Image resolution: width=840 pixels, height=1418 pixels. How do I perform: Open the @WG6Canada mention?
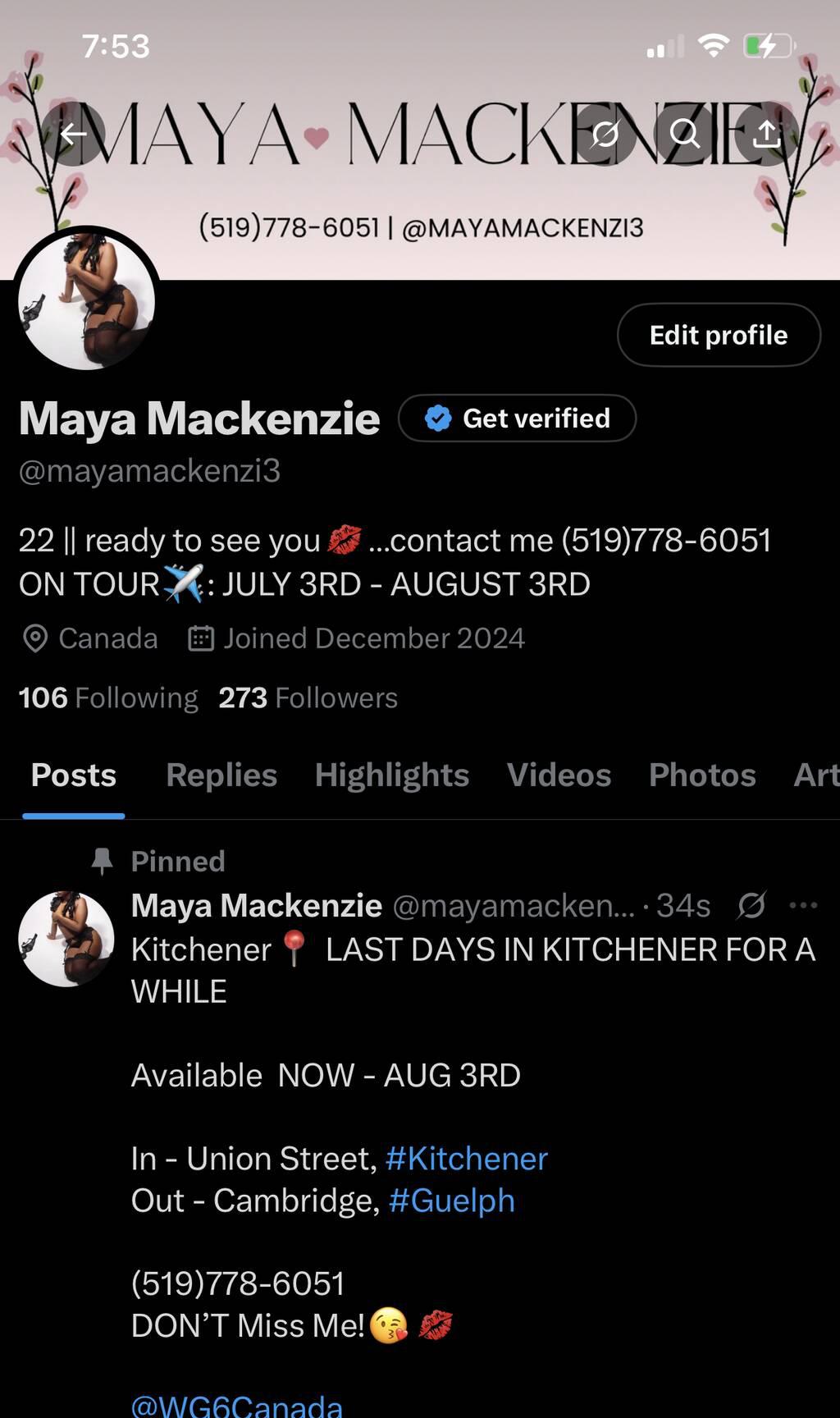(237, 1405)
